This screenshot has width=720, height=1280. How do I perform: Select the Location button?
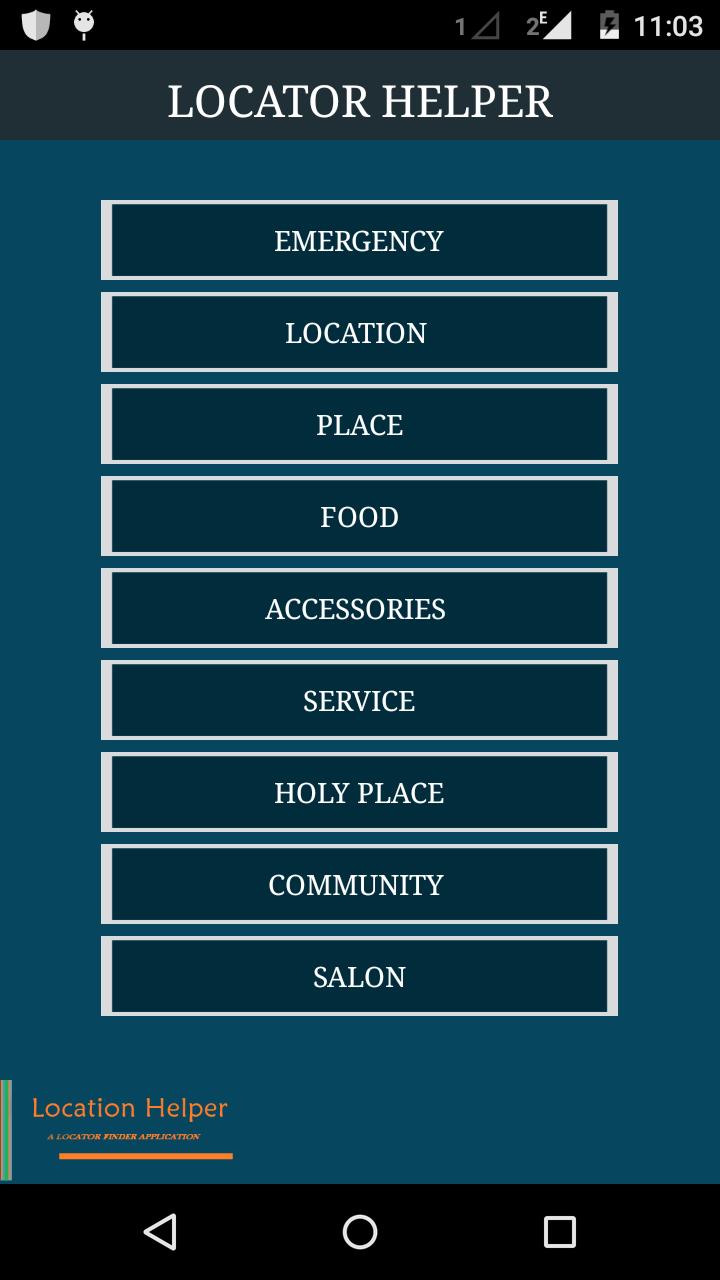click(x=359, y=332)
